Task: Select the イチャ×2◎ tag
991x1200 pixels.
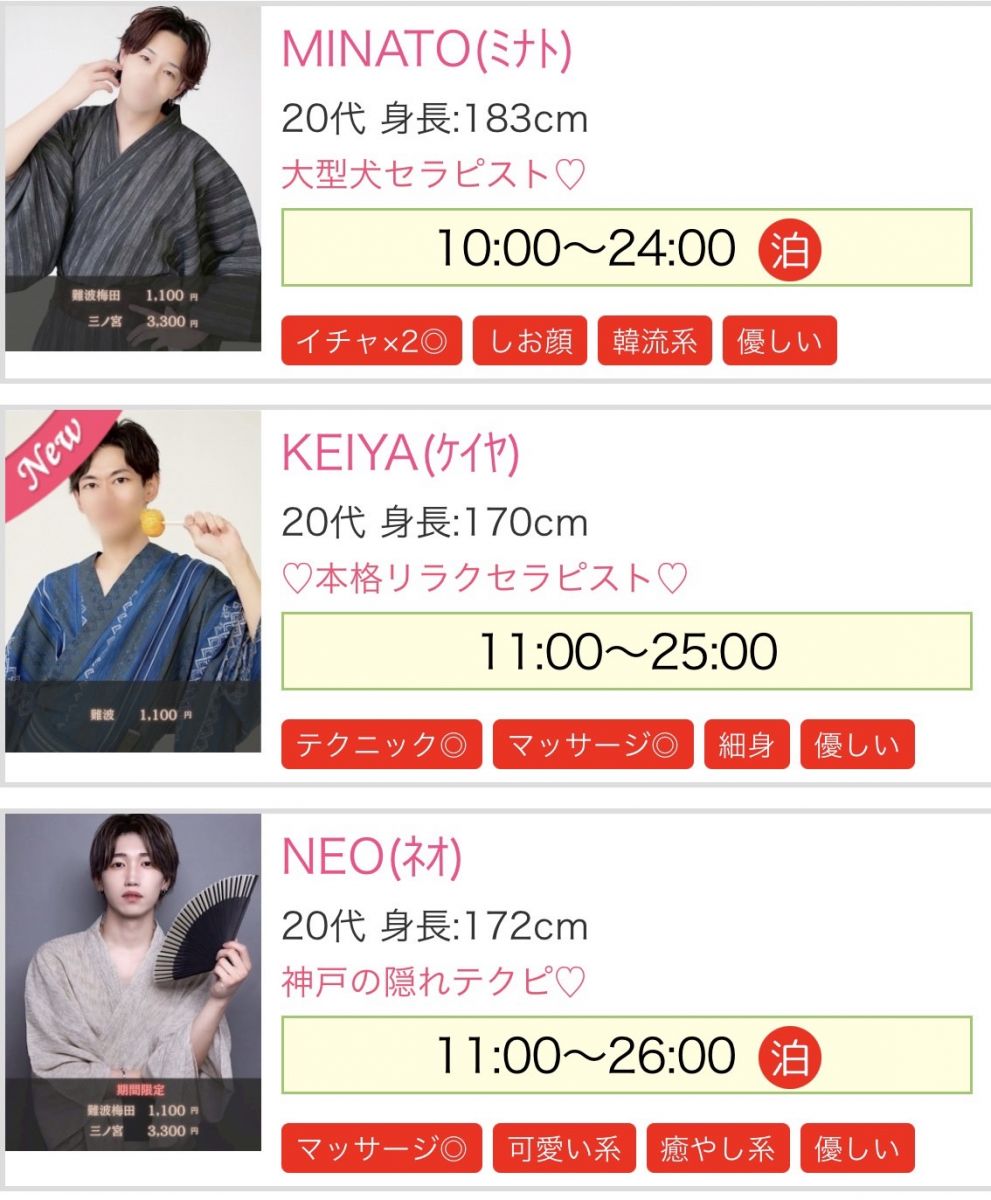Action: coord(371,342)
